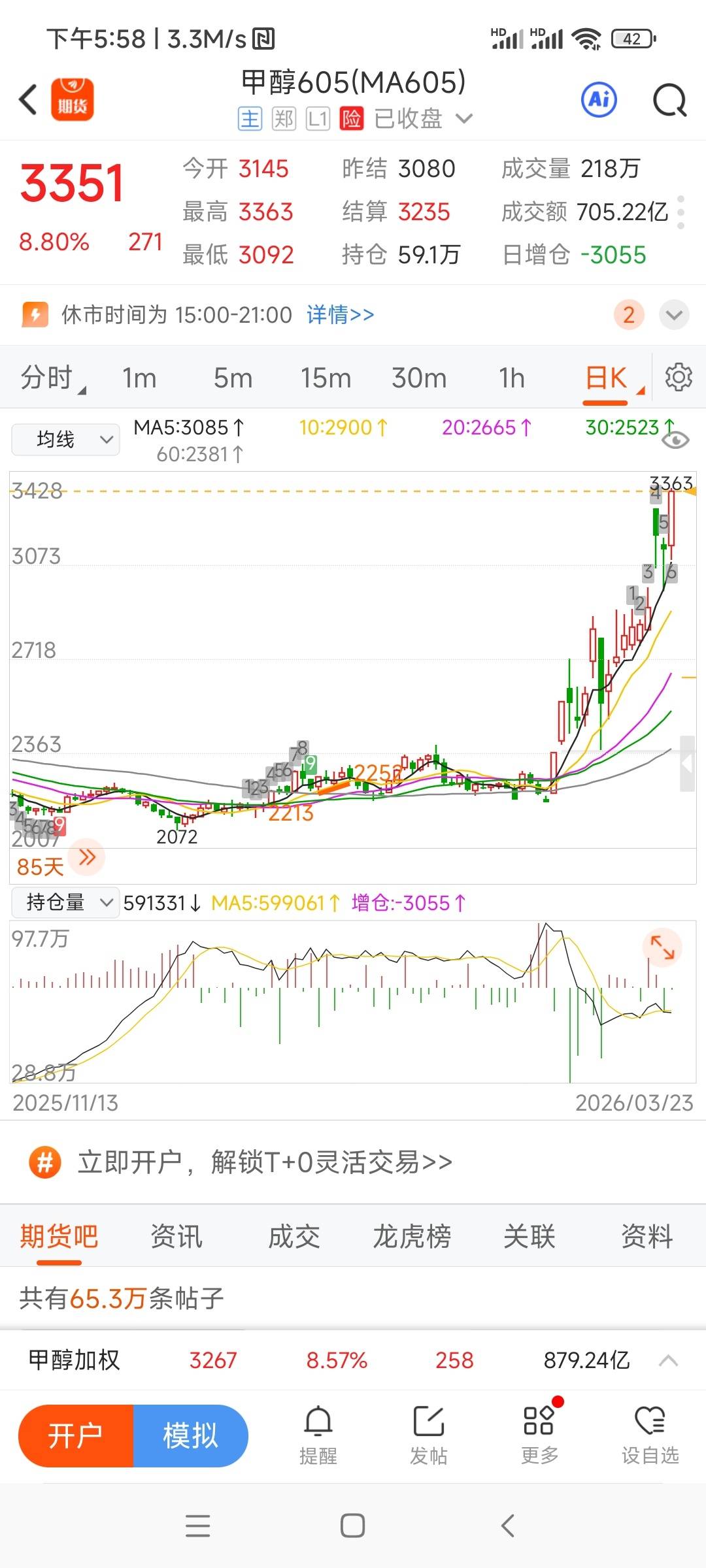Open the search magnifier

[669, 101]
